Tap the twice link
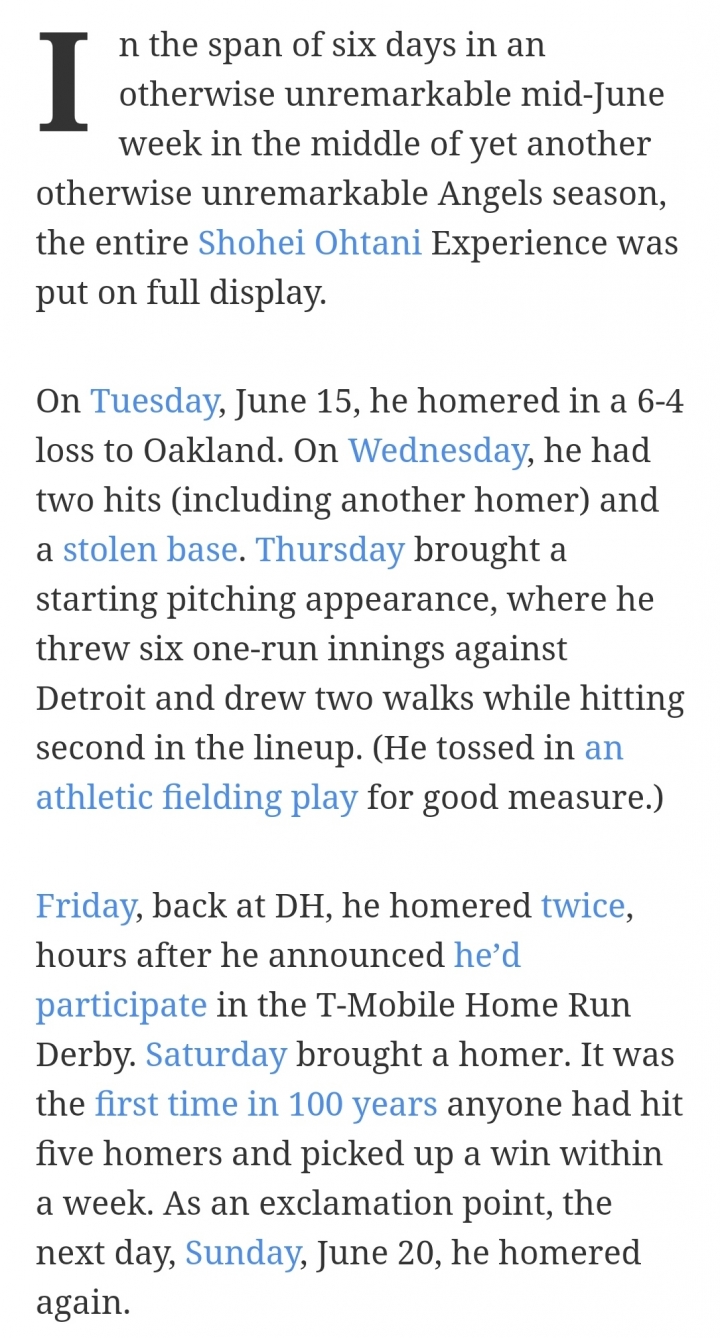Viewport: 720px width, 1338px height. tap(583, 906)
